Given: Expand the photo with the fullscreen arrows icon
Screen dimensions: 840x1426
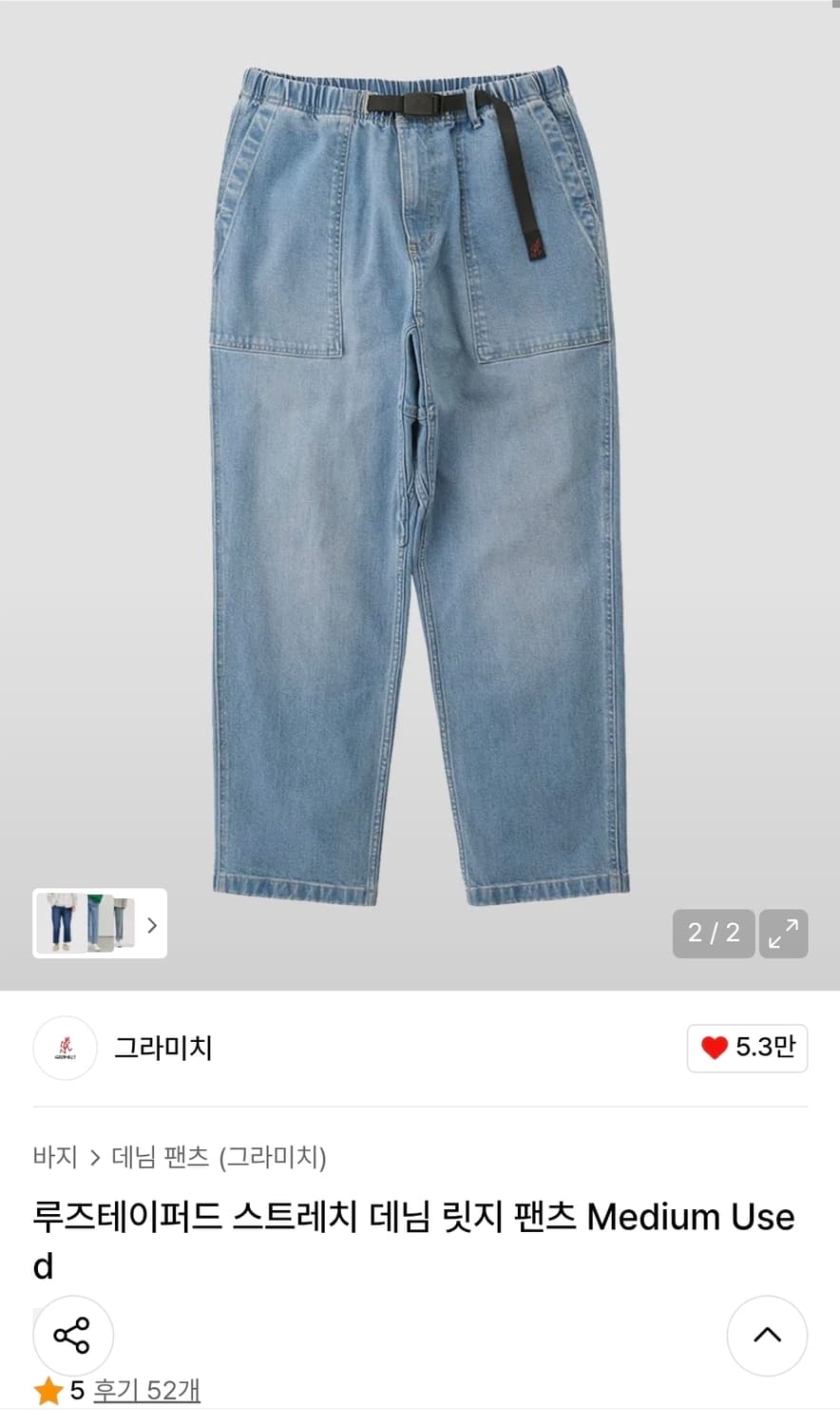Looking at the screenshot, I should point(783,935).
